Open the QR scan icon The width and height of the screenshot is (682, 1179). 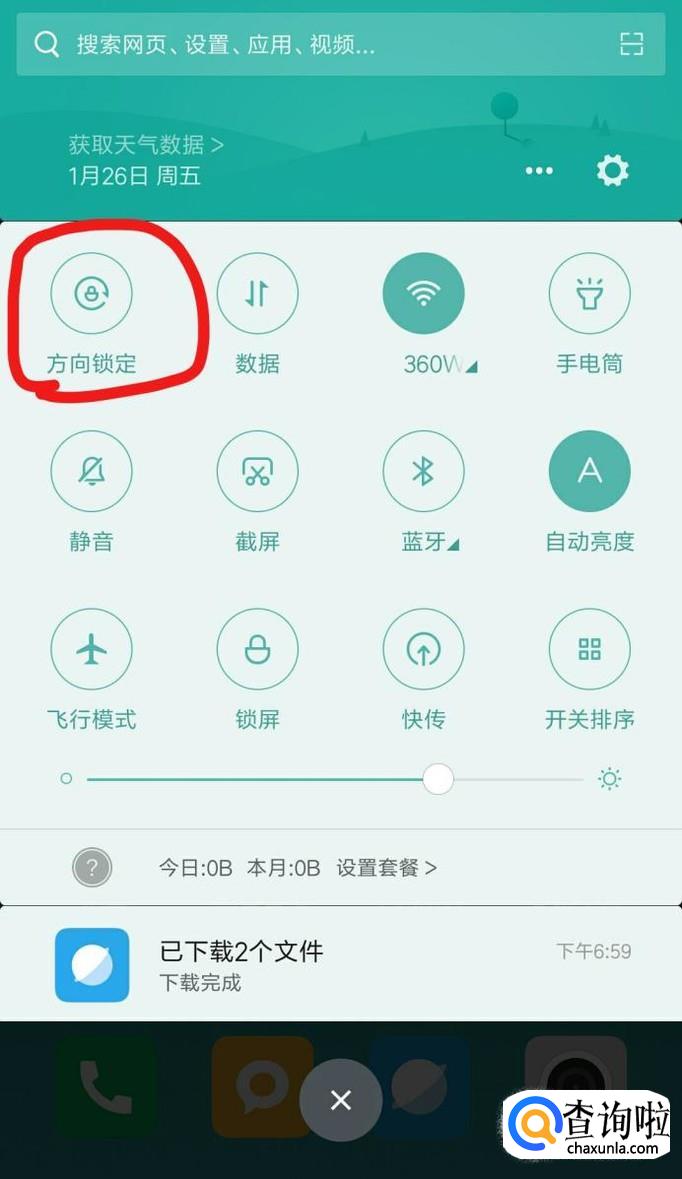tap(631, 44)
